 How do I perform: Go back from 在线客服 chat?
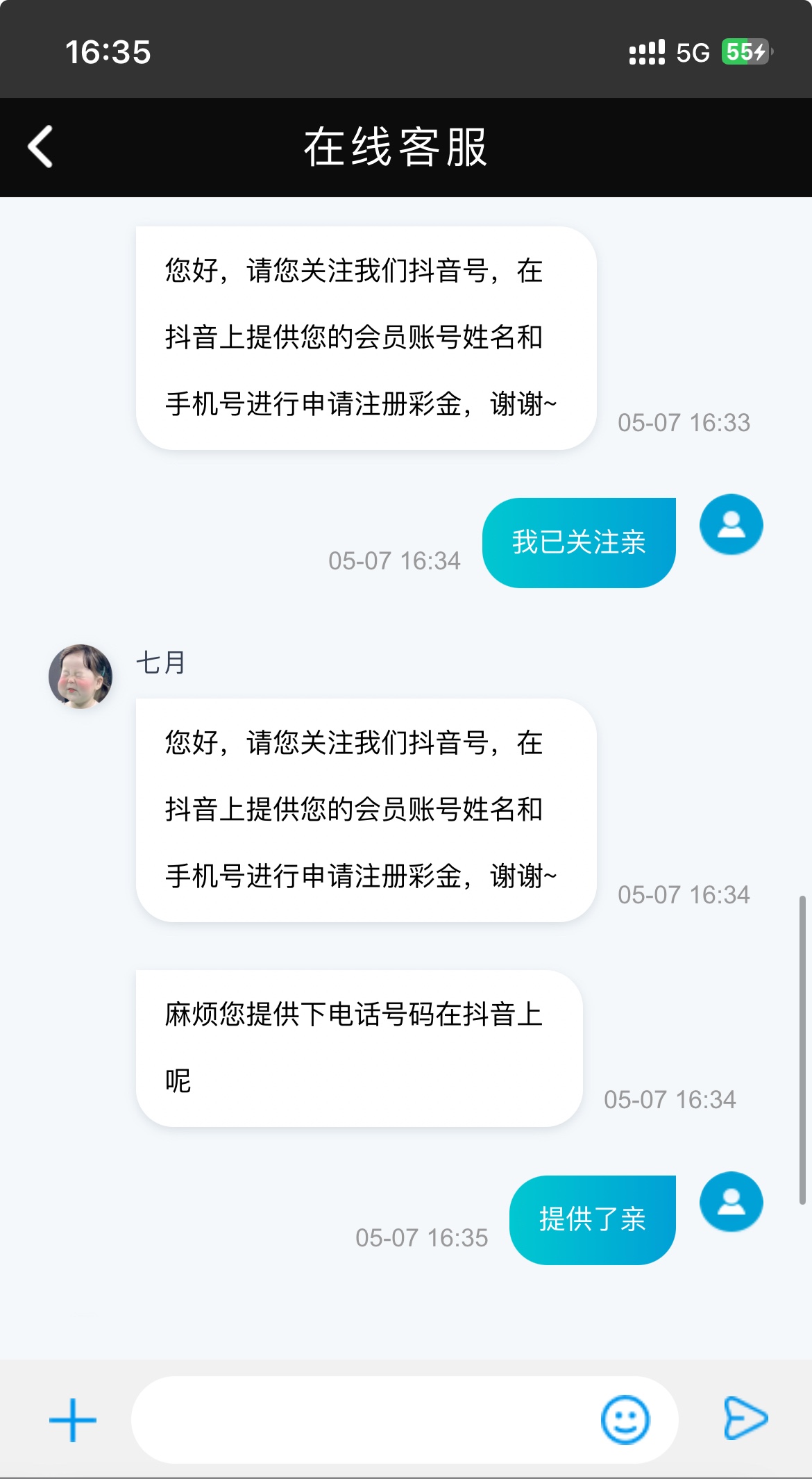pos(40,147)
